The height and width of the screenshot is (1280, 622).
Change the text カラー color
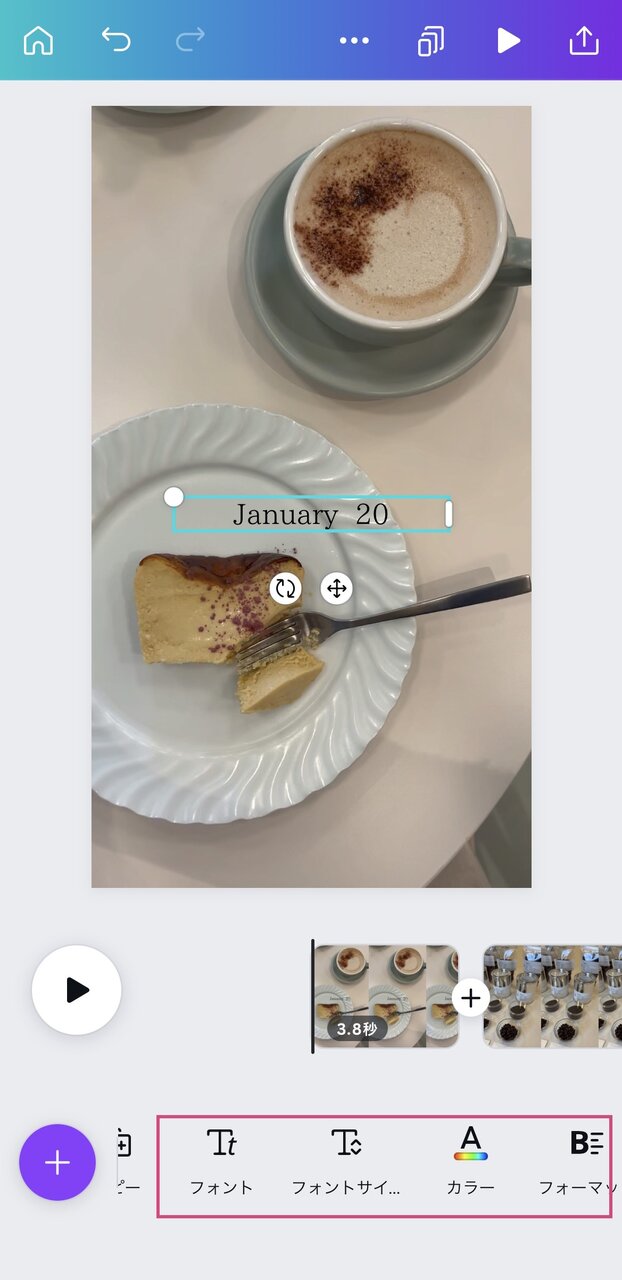pyautogui.click(x=471, y=1162)
